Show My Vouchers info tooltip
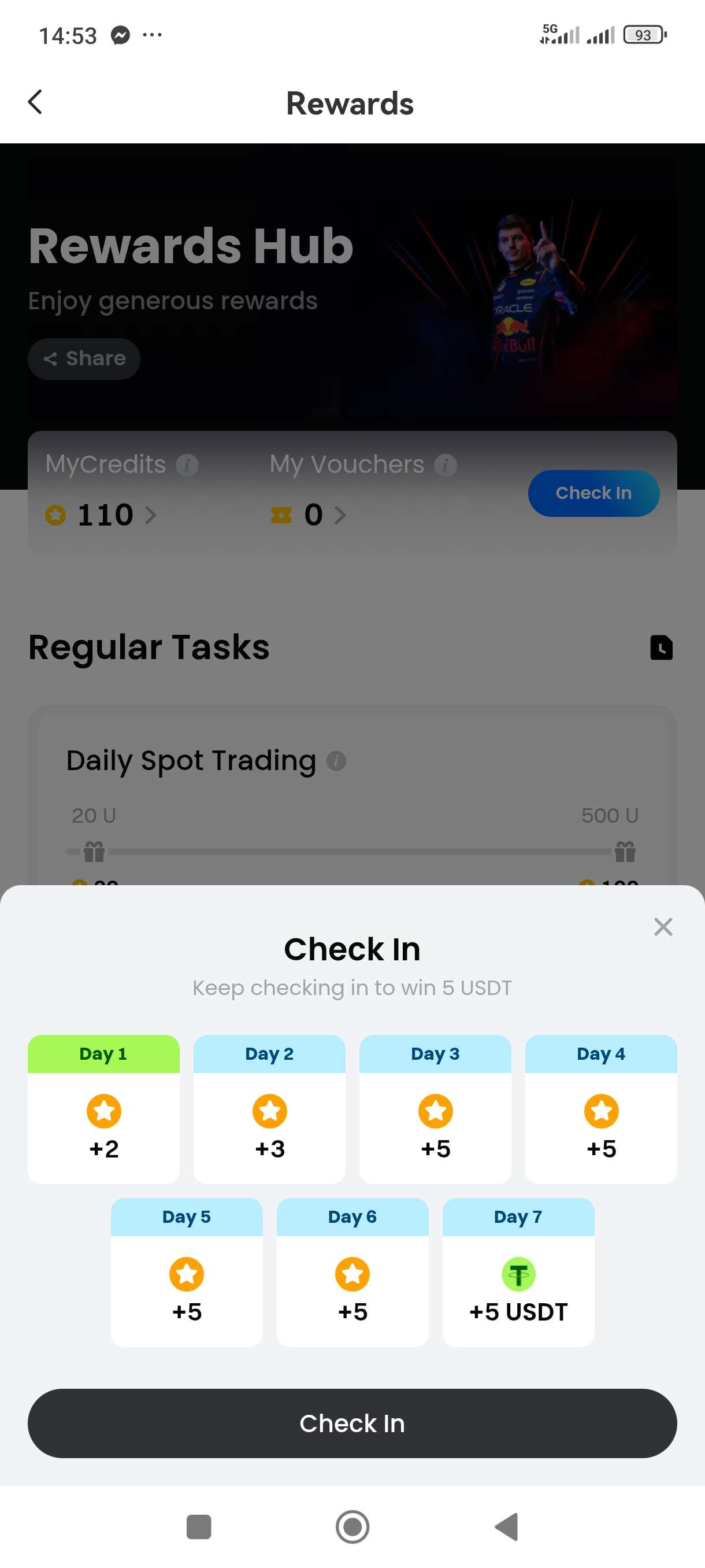705x1568 pixels. pos(446,465)
